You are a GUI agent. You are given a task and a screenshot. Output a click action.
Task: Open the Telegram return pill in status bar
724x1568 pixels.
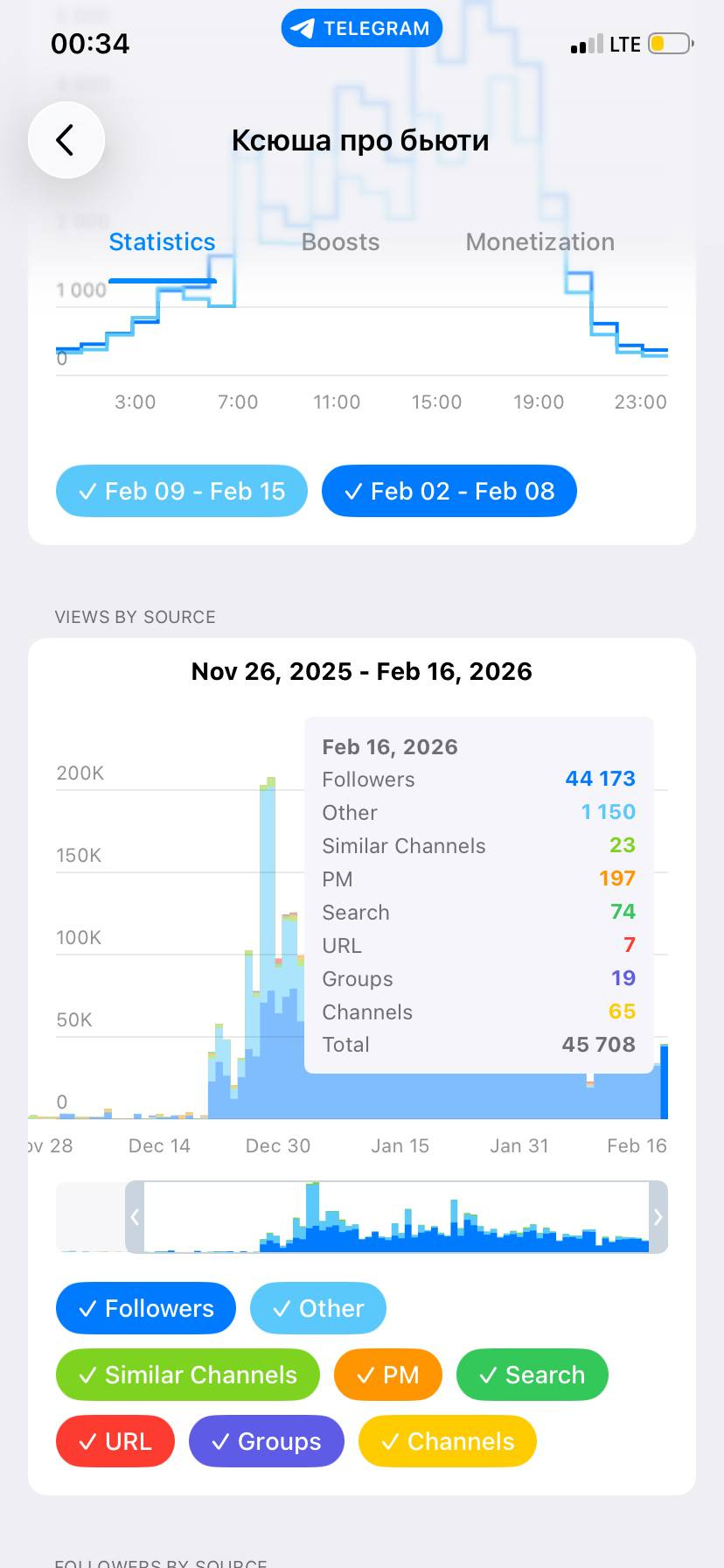coord(362,29)
